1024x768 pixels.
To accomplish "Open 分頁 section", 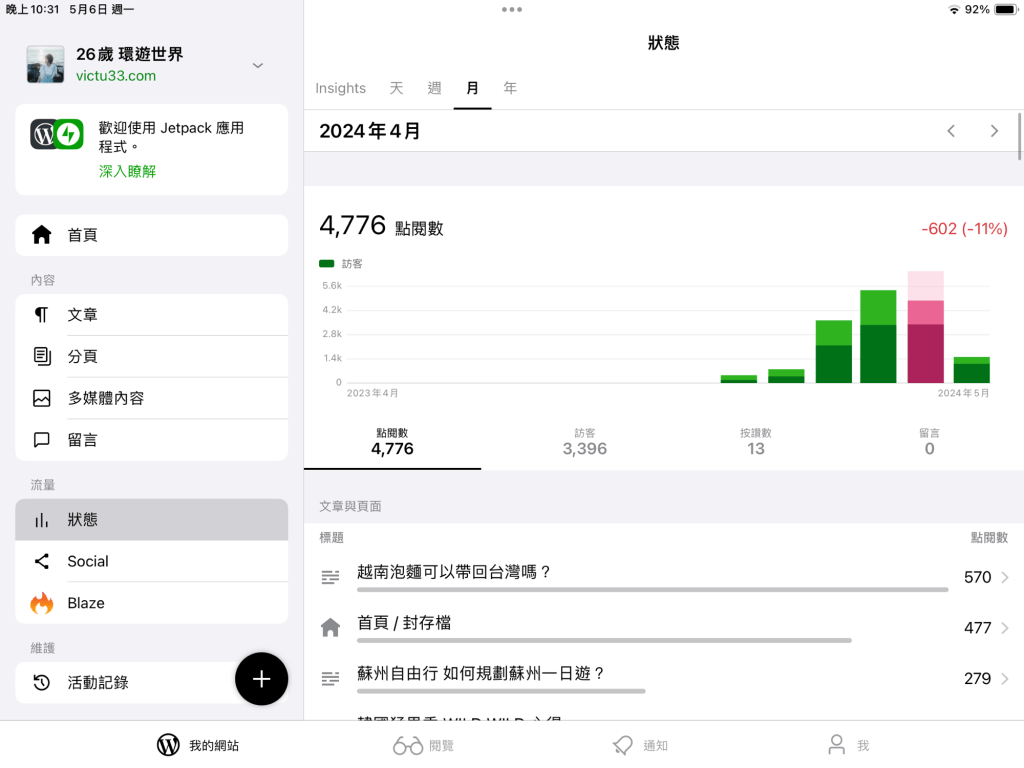I will (151, 356).
